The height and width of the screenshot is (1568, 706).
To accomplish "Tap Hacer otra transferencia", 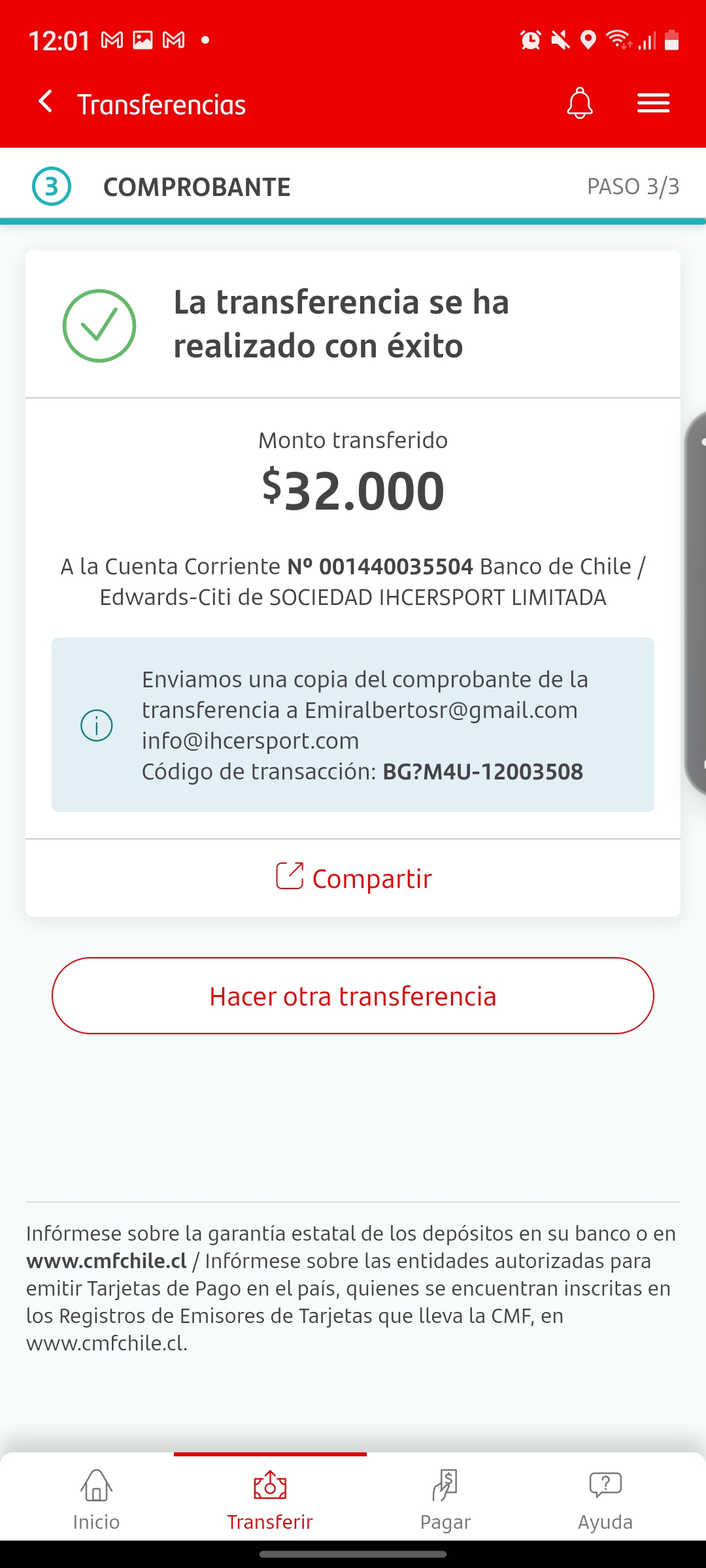I will [353, 996].
